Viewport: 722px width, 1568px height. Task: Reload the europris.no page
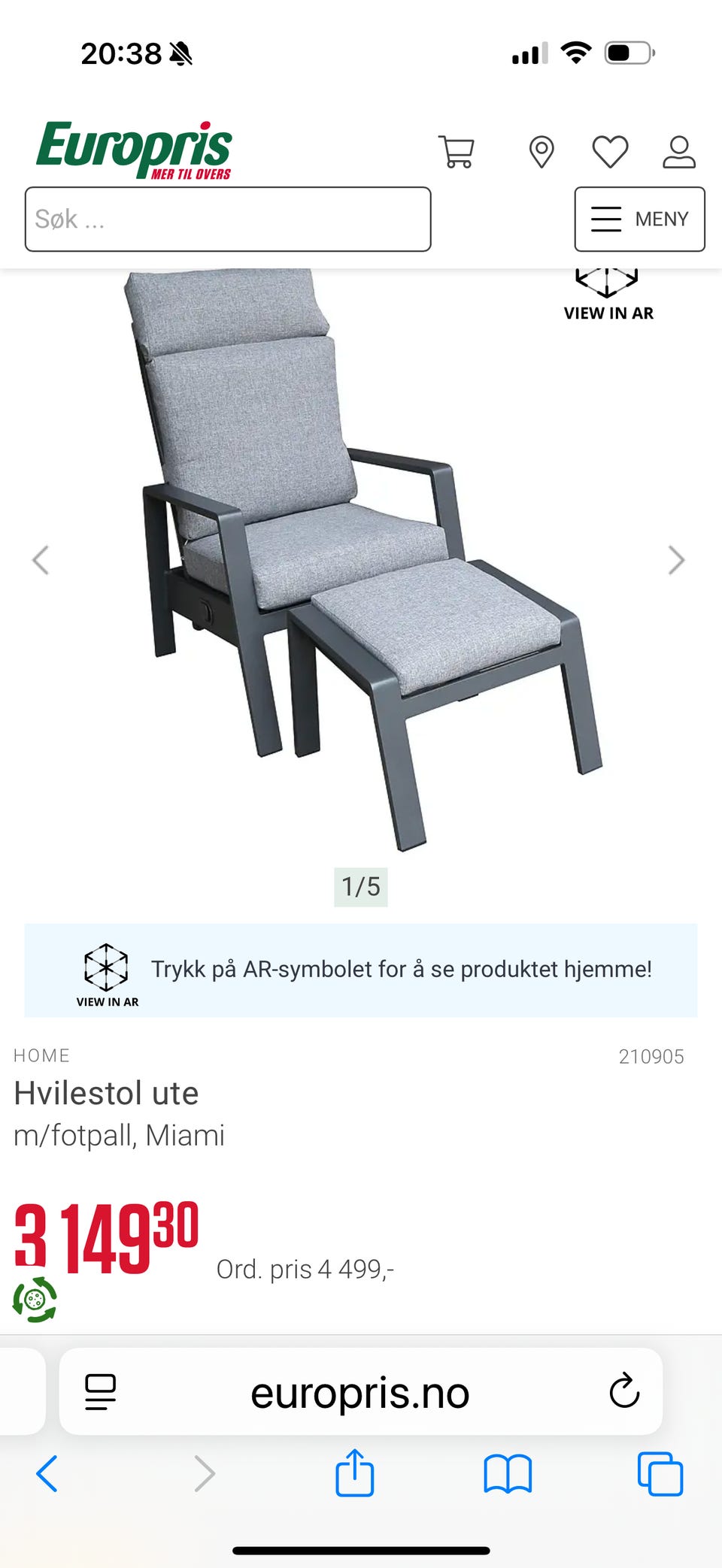coord(623,1391)
